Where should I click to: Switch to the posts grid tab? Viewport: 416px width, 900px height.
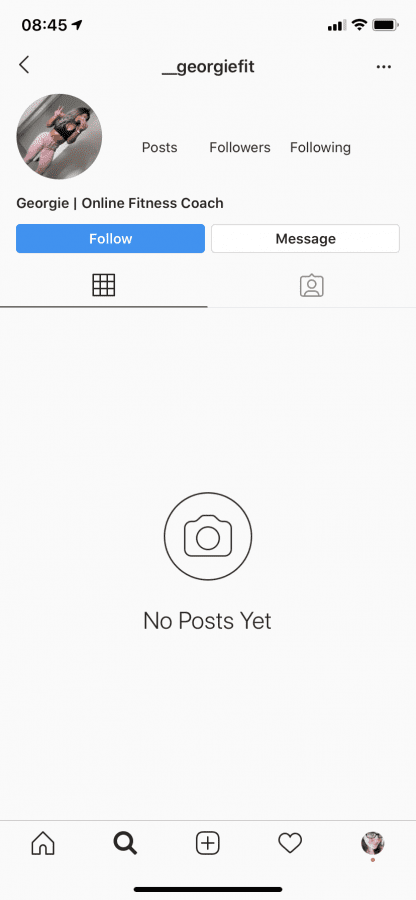104,285
